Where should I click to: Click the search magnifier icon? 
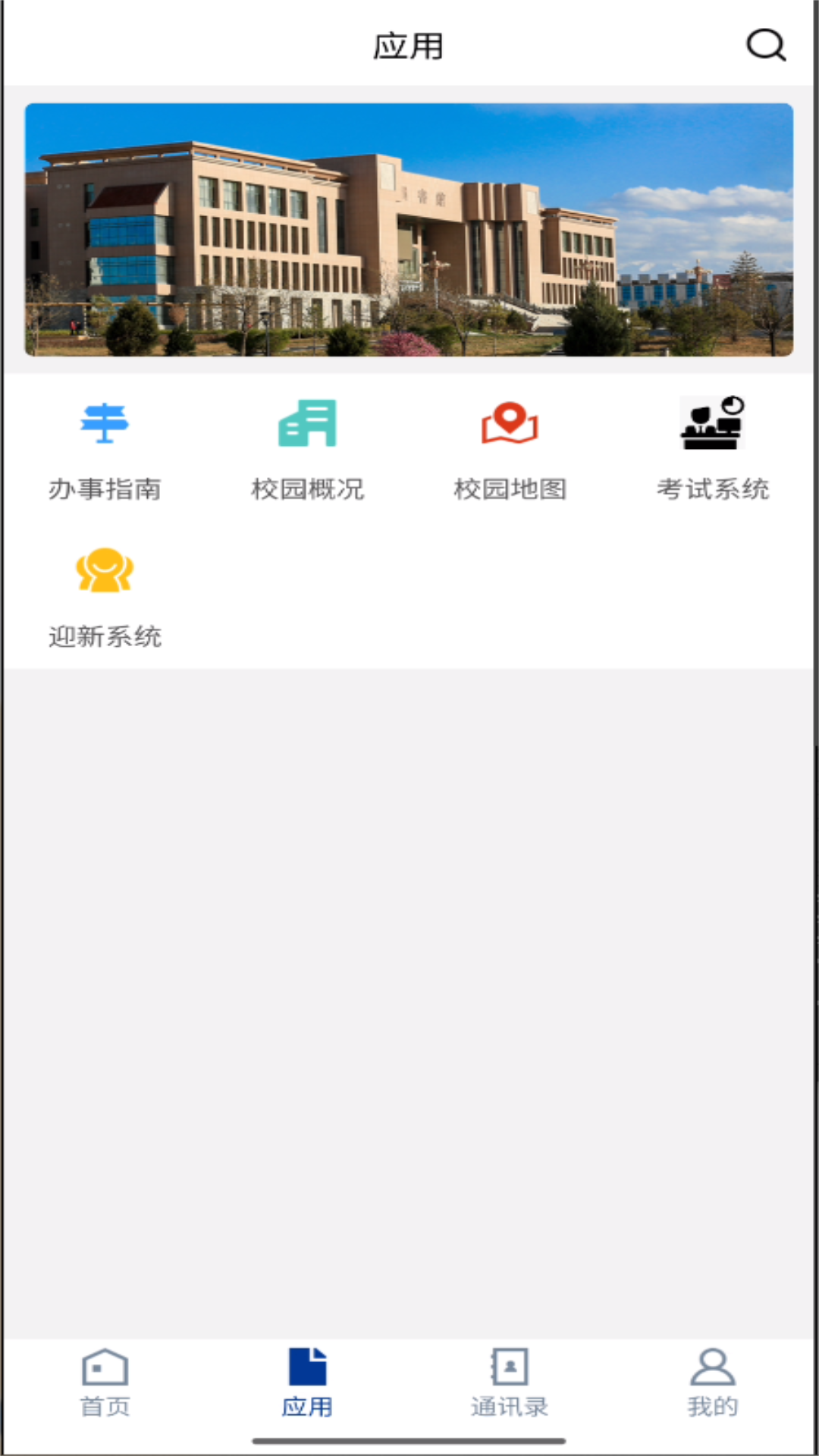coord(767,45)
